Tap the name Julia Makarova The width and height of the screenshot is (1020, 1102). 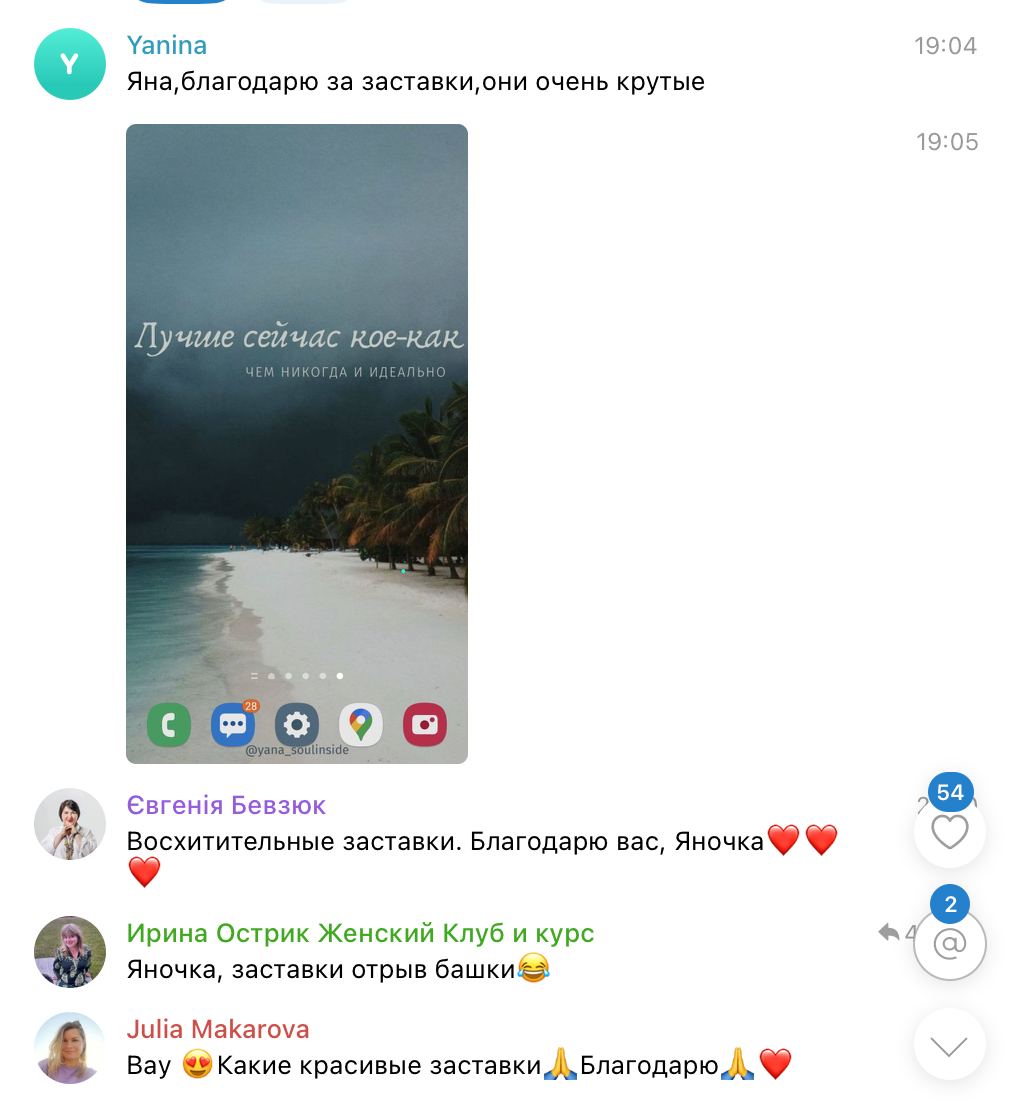point(218,1029)
